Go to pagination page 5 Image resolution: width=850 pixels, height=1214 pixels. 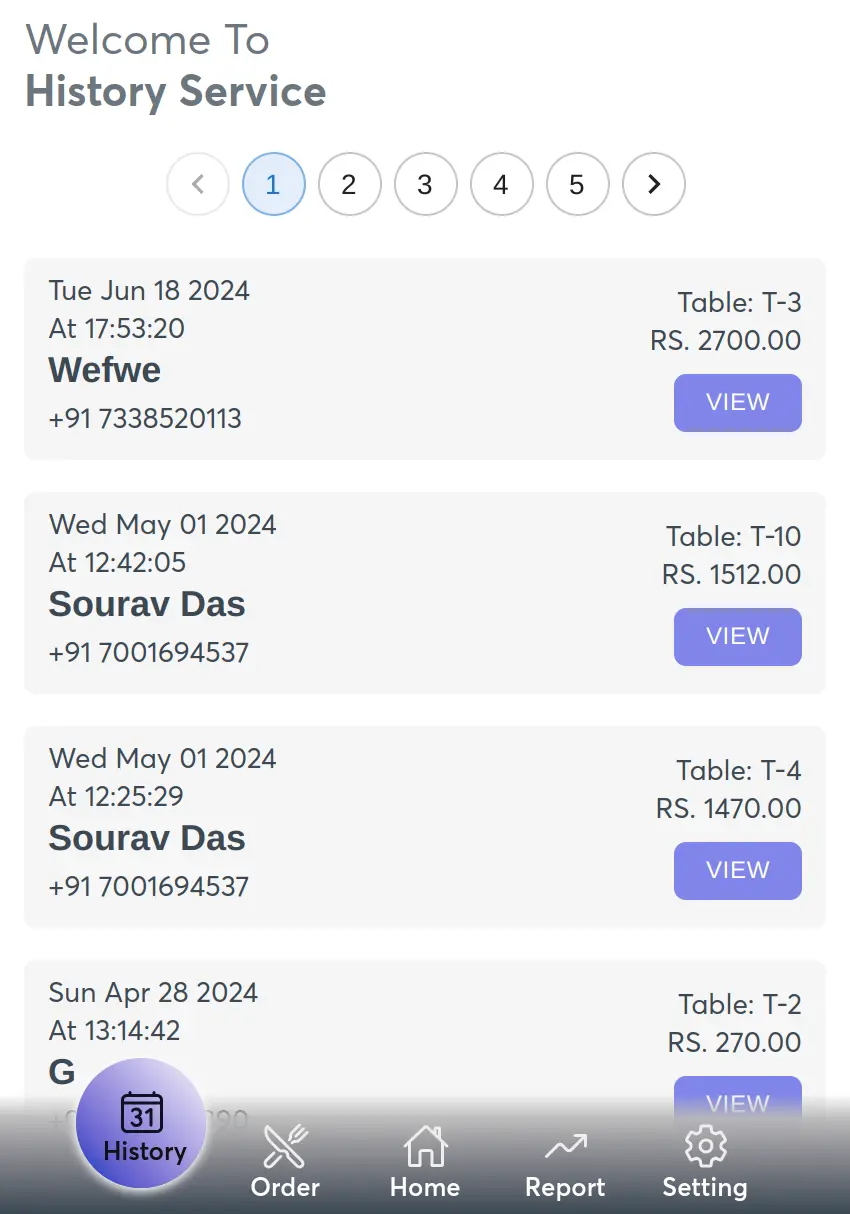[577, 184]
